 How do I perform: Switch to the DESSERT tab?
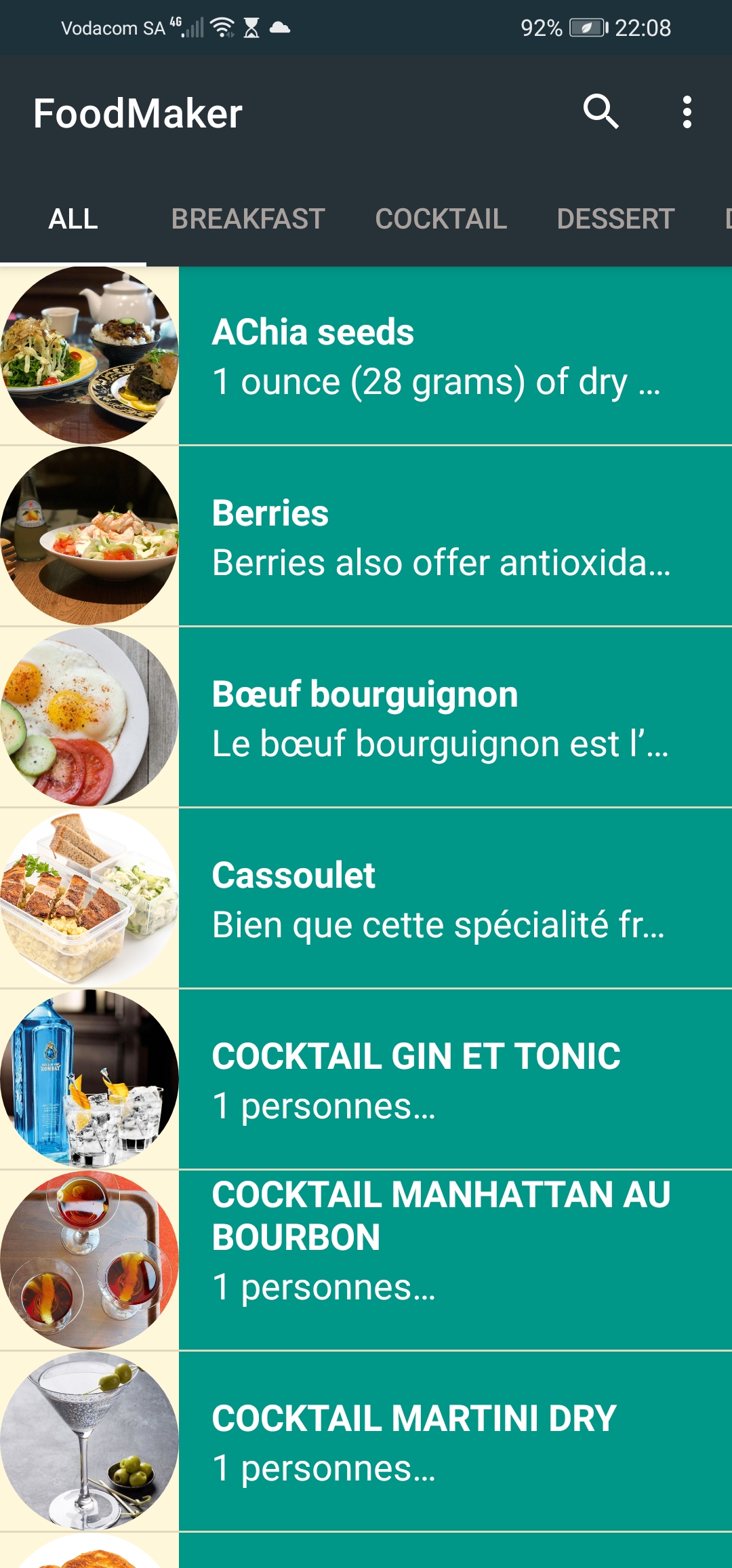(x=615, y=219)
